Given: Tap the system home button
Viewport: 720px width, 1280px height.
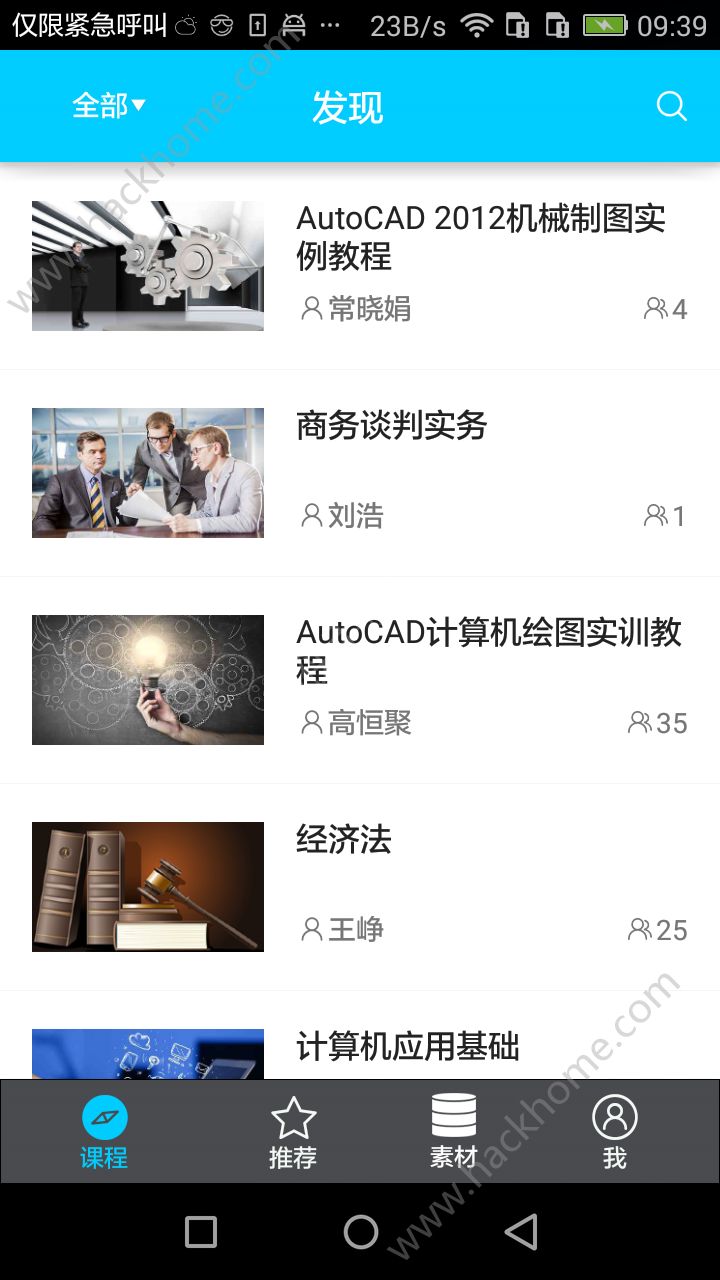Looking at the screenshot, I should (360, 1232).
